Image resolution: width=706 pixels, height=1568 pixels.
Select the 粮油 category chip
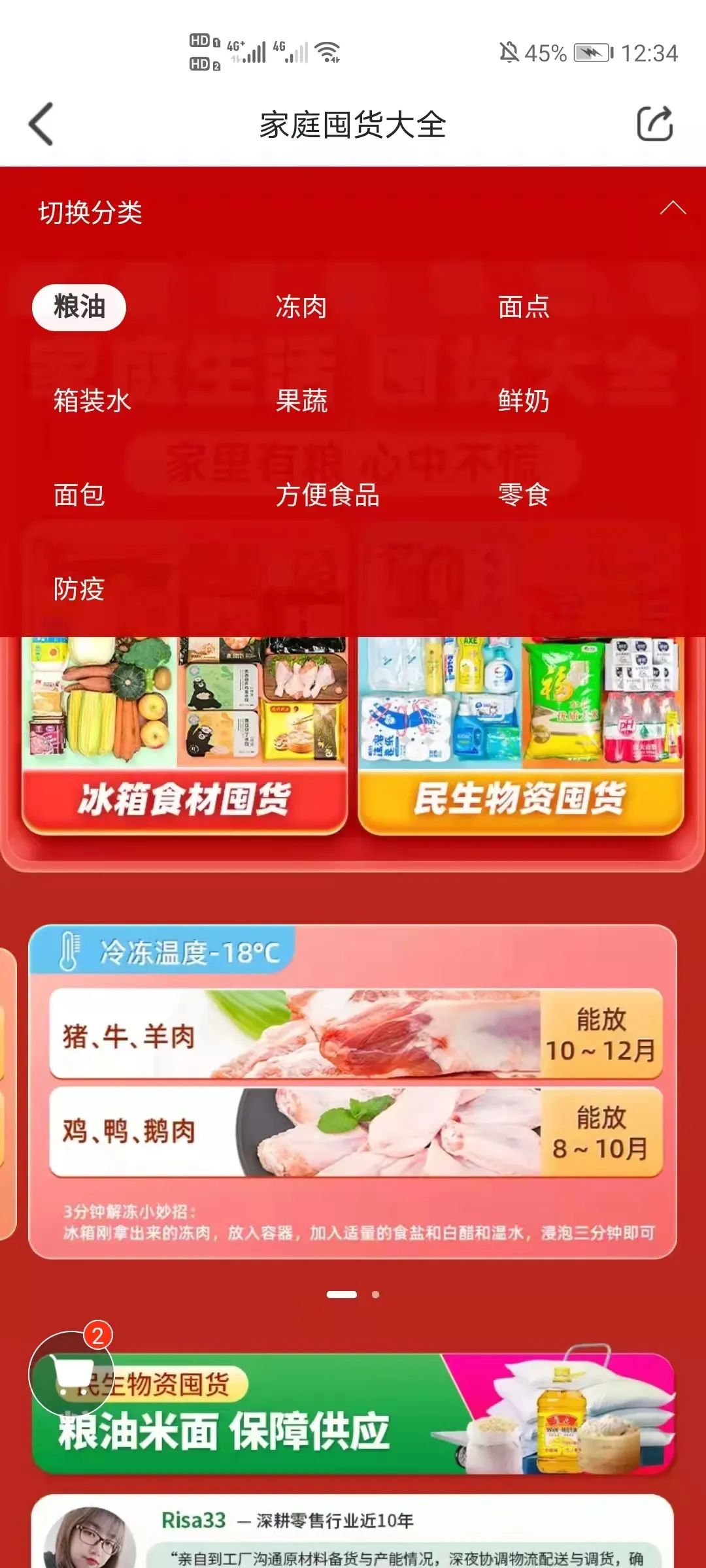[79, 307]
